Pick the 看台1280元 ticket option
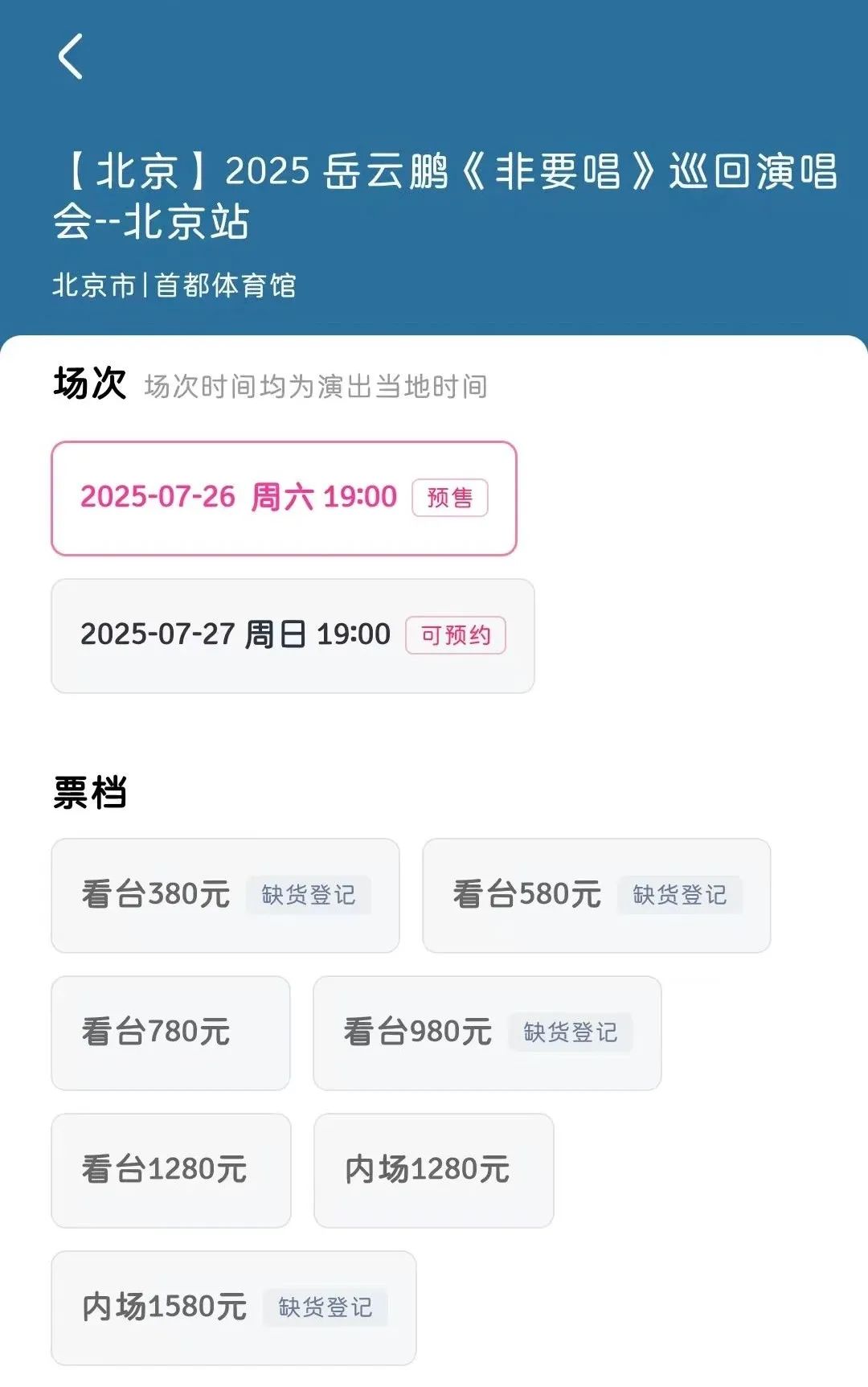868x1387 pixels. [x=170, y=1170]
